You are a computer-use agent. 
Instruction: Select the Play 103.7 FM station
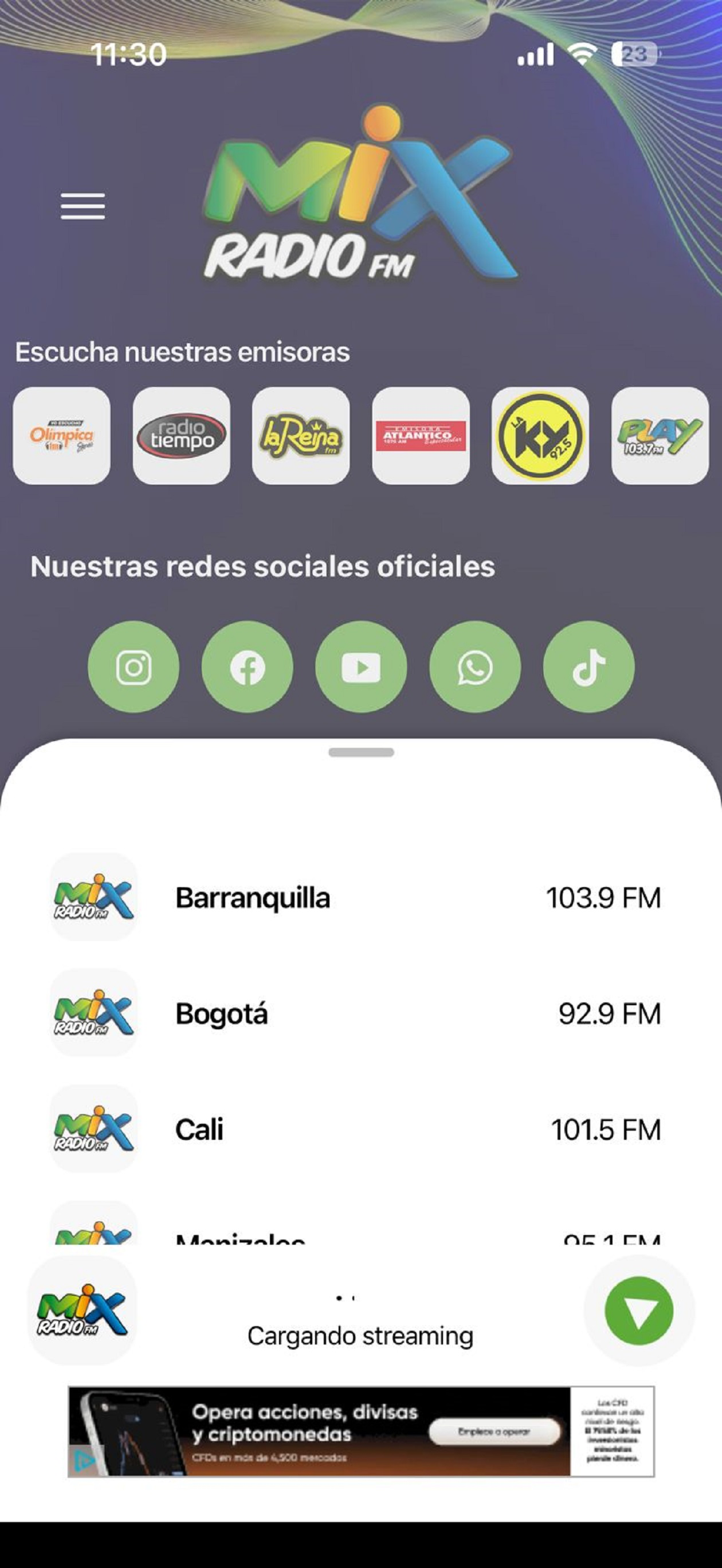coord(660,436)
